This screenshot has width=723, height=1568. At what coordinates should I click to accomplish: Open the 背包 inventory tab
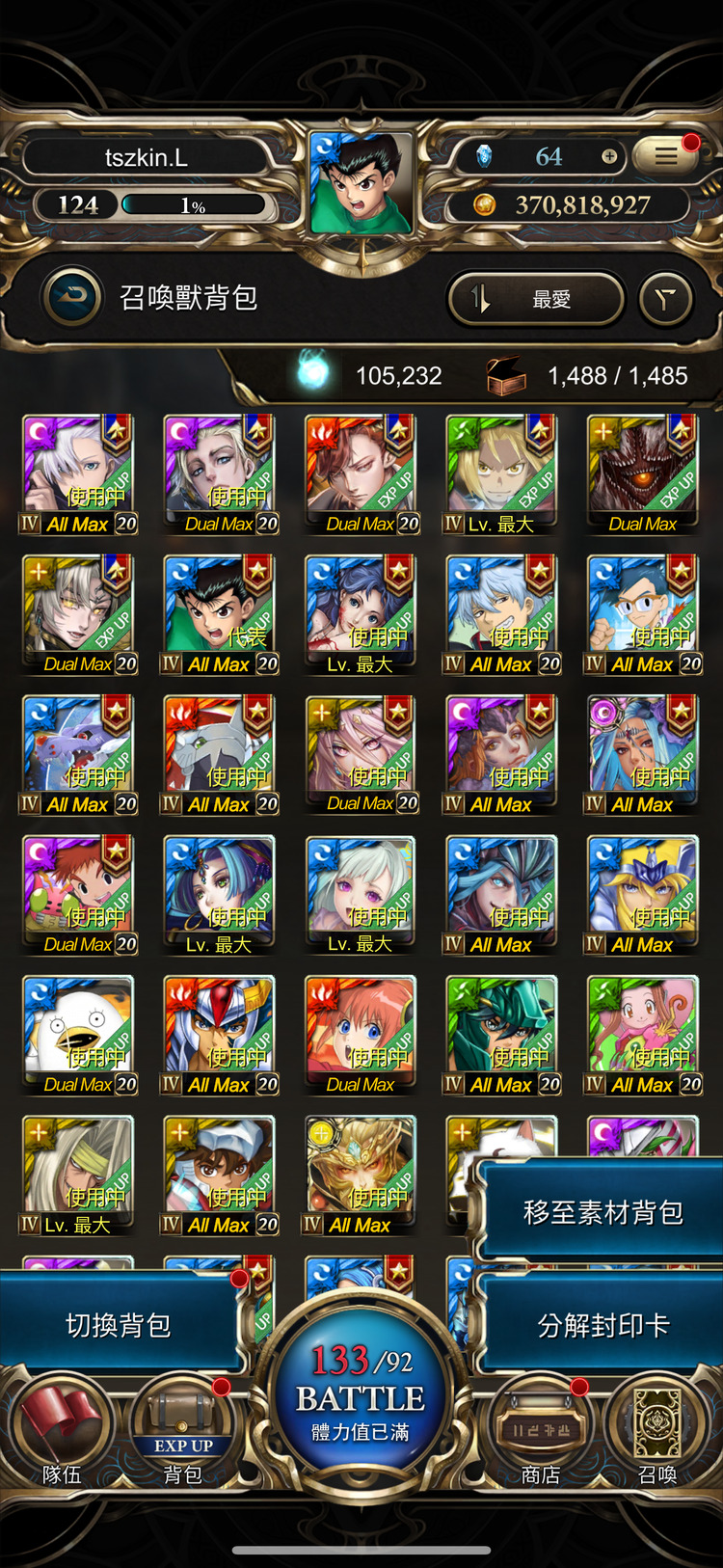(183, 1437)
